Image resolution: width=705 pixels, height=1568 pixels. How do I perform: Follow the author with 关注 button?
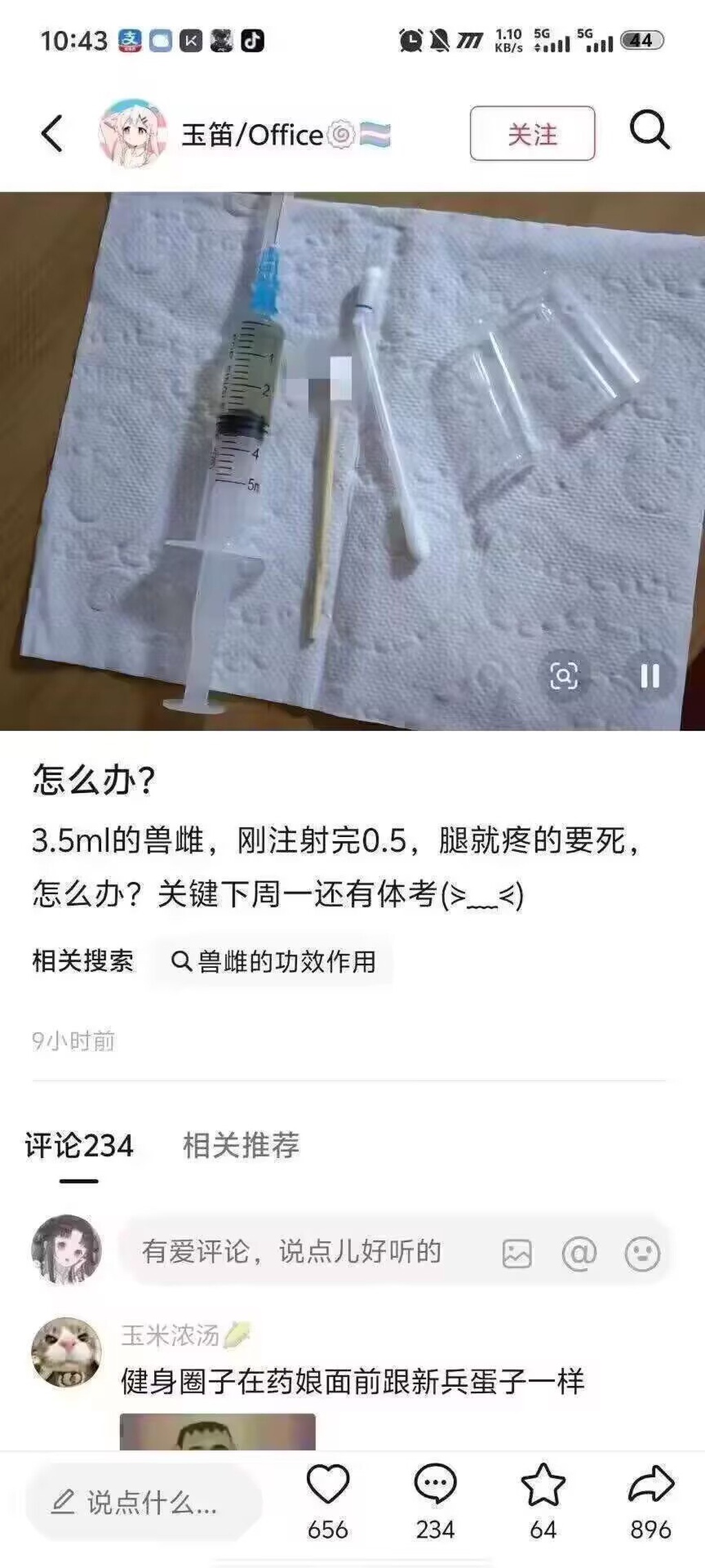pyautogui.click(x=532, y=134)
